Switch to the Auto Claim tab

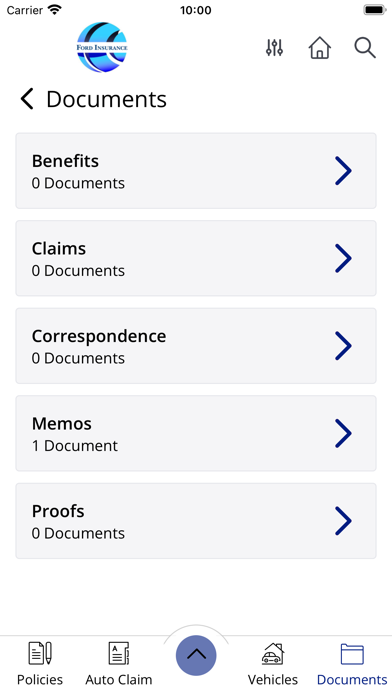[x=119, y=664]
